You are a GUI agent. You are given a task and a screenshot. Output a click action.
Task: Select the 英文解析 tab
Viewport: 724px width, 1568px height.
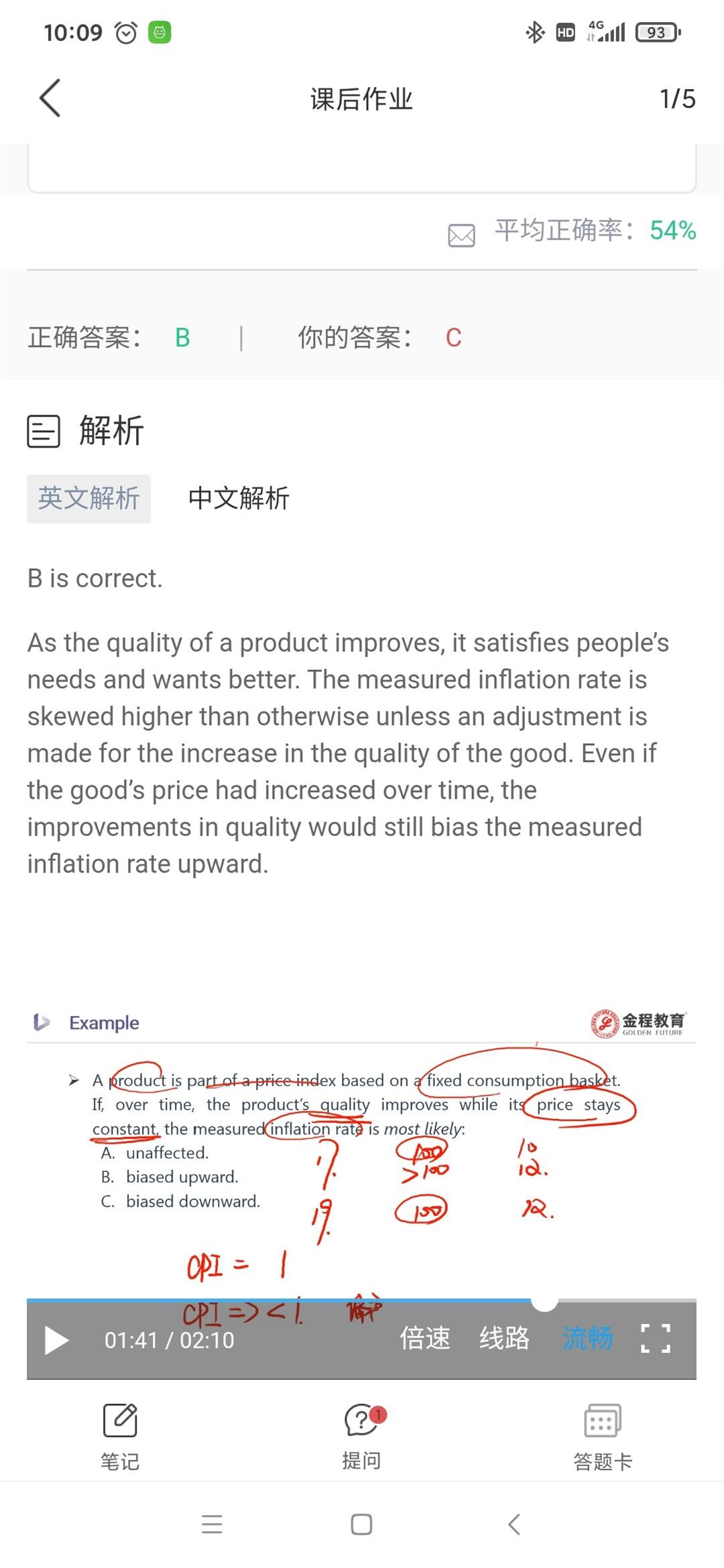88,499
